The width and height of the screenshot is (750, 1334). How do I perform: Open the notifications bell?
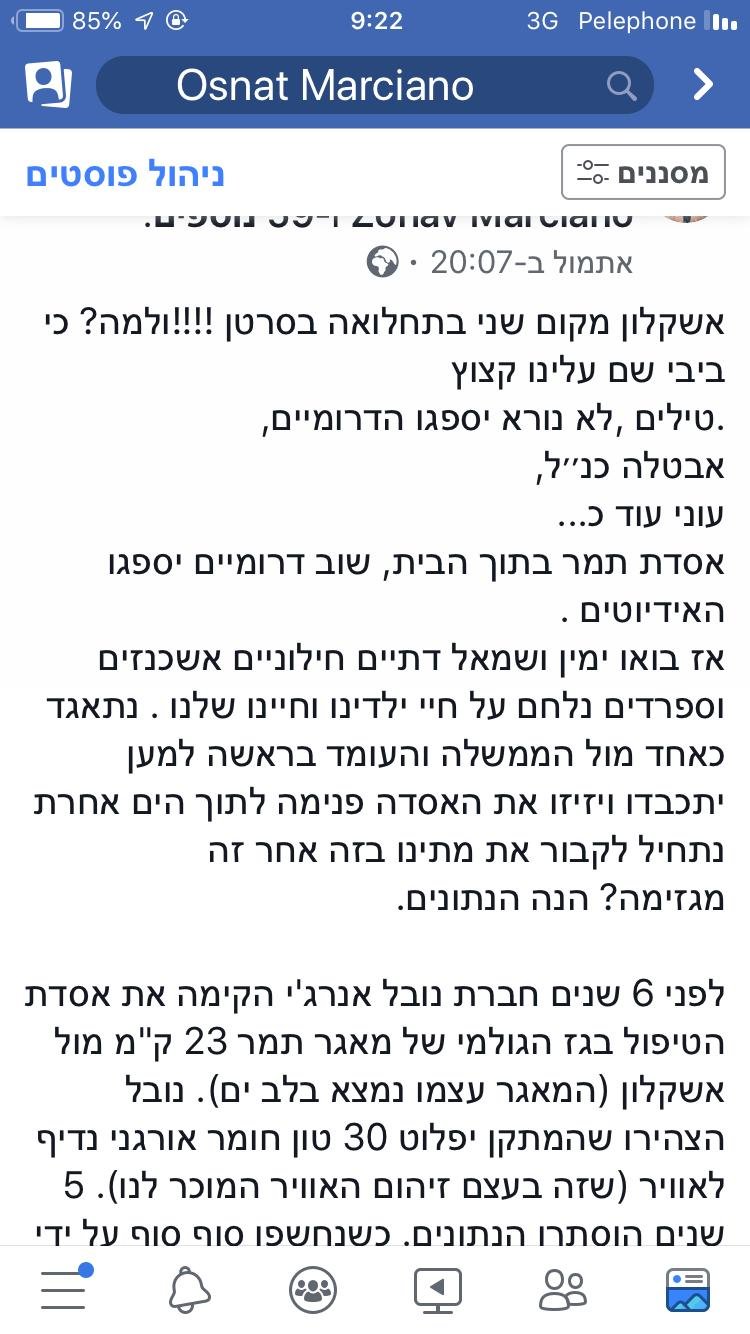coord(189,1290)
